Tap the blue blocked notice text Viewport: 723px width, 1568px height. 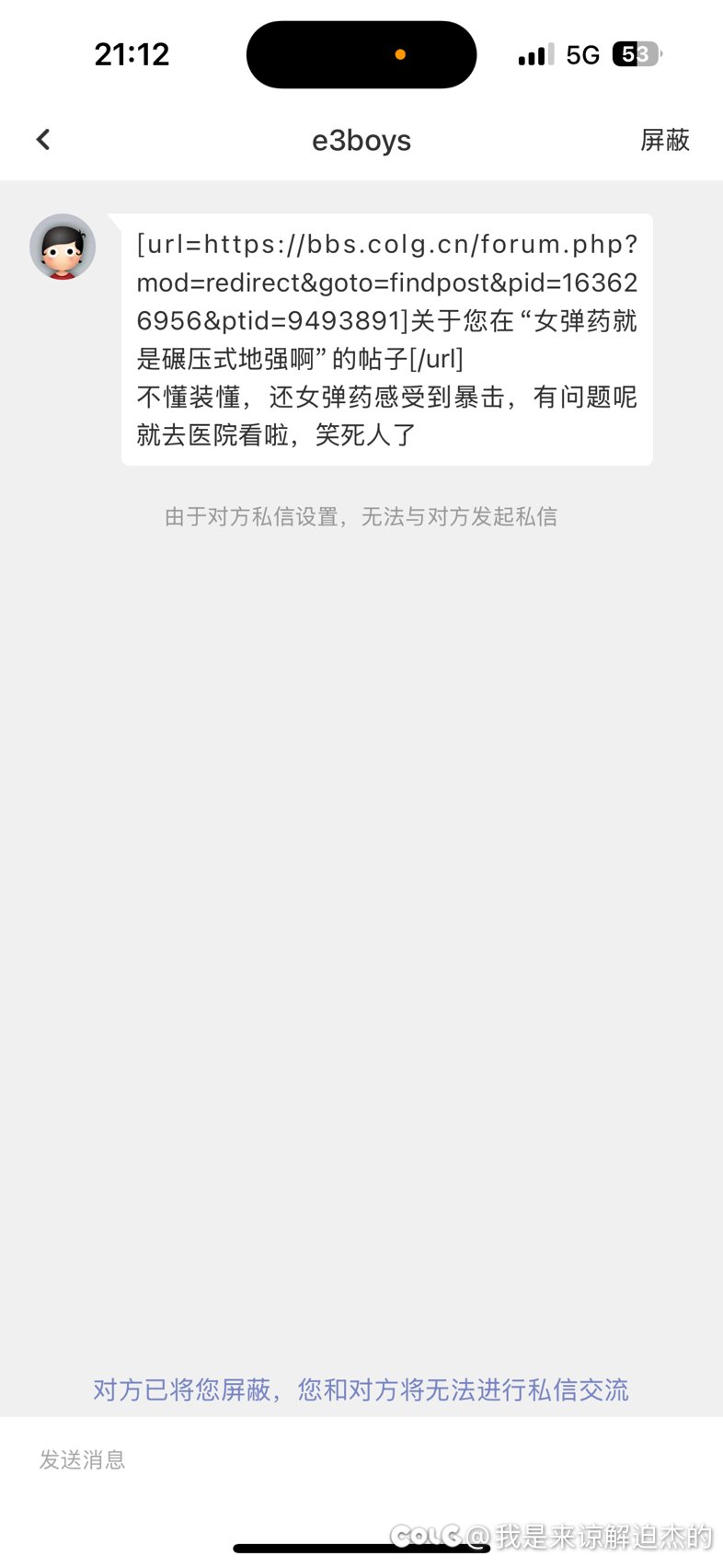tap(361, 1390)
